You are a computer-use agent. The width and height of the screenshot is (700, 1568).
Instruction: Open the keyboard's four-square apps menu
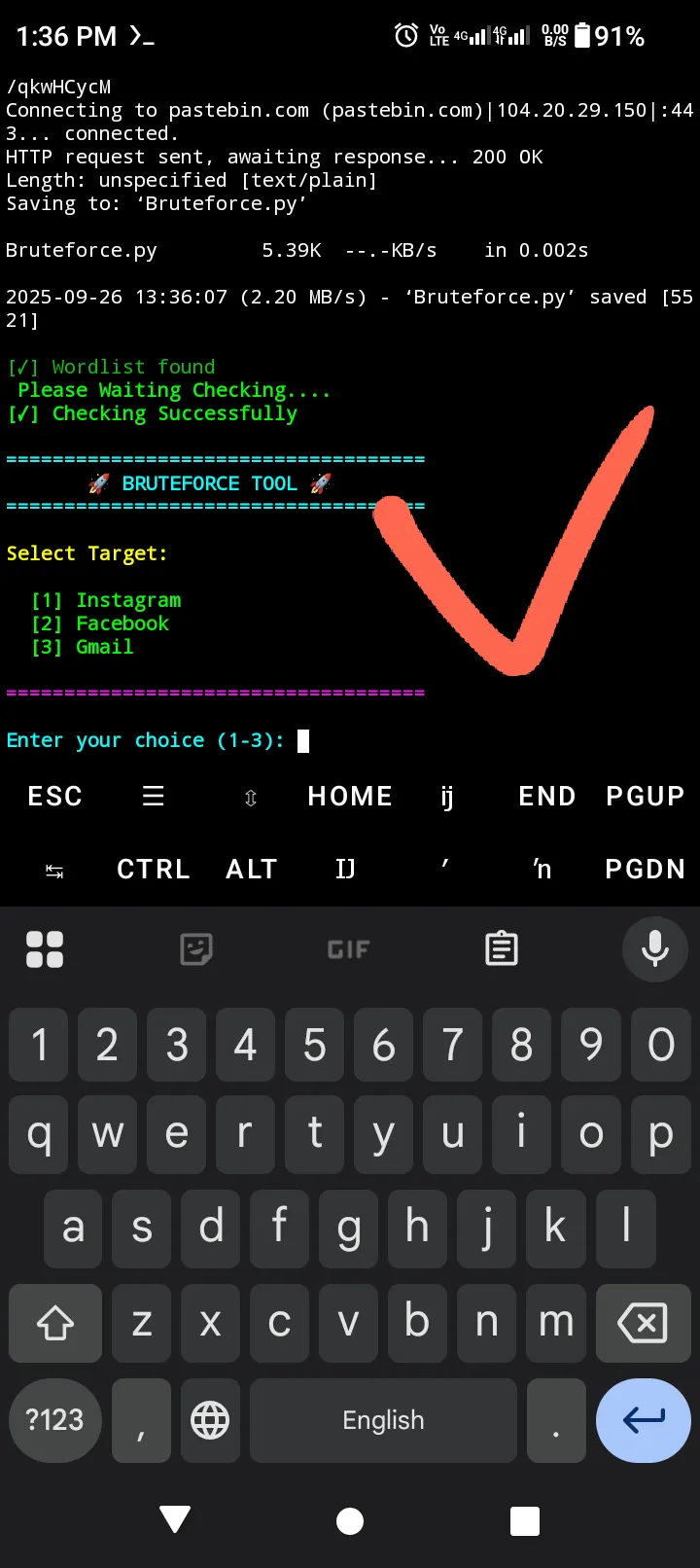click(x=45, y=948)
